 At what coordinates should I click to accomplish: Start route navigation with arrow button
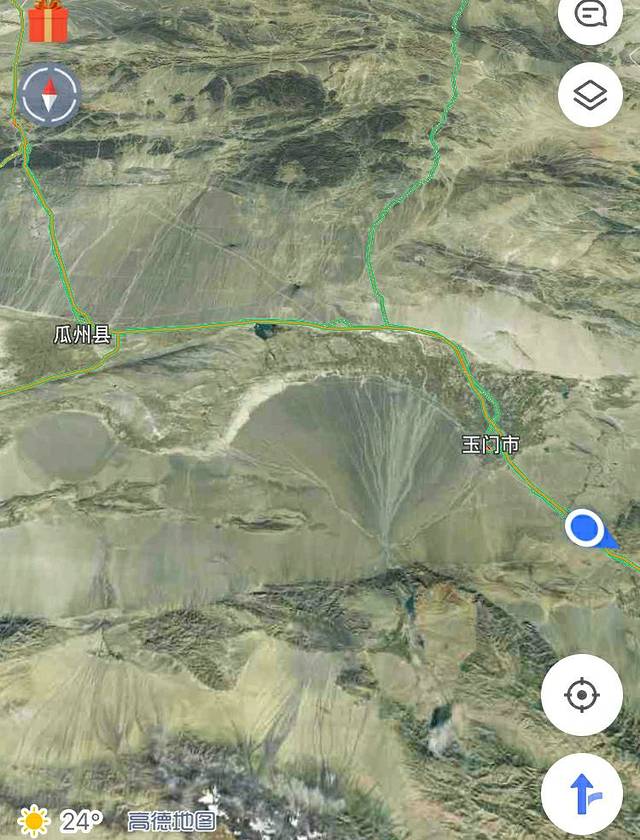(582, 795)
